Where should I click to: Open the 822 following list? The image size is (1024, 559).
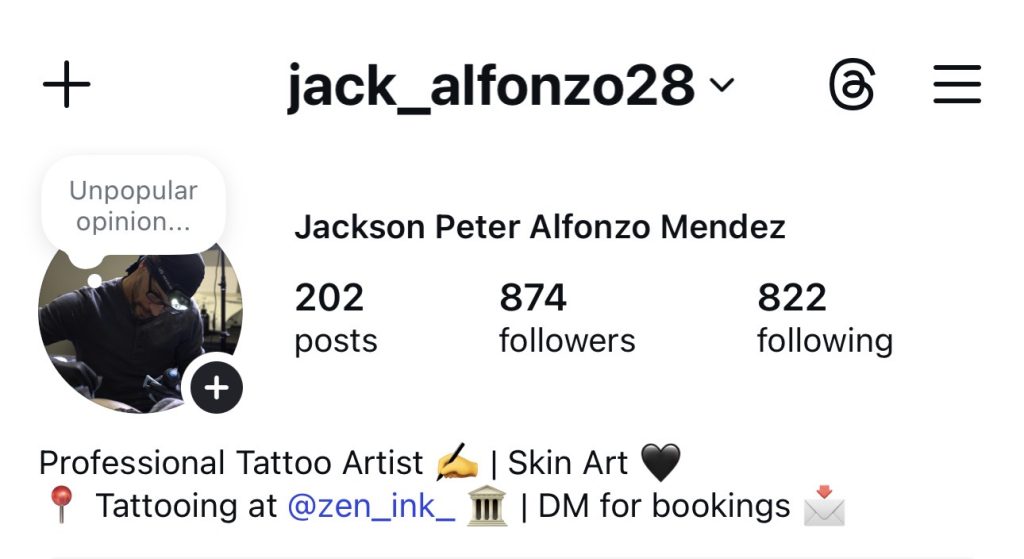coord(824,318)
